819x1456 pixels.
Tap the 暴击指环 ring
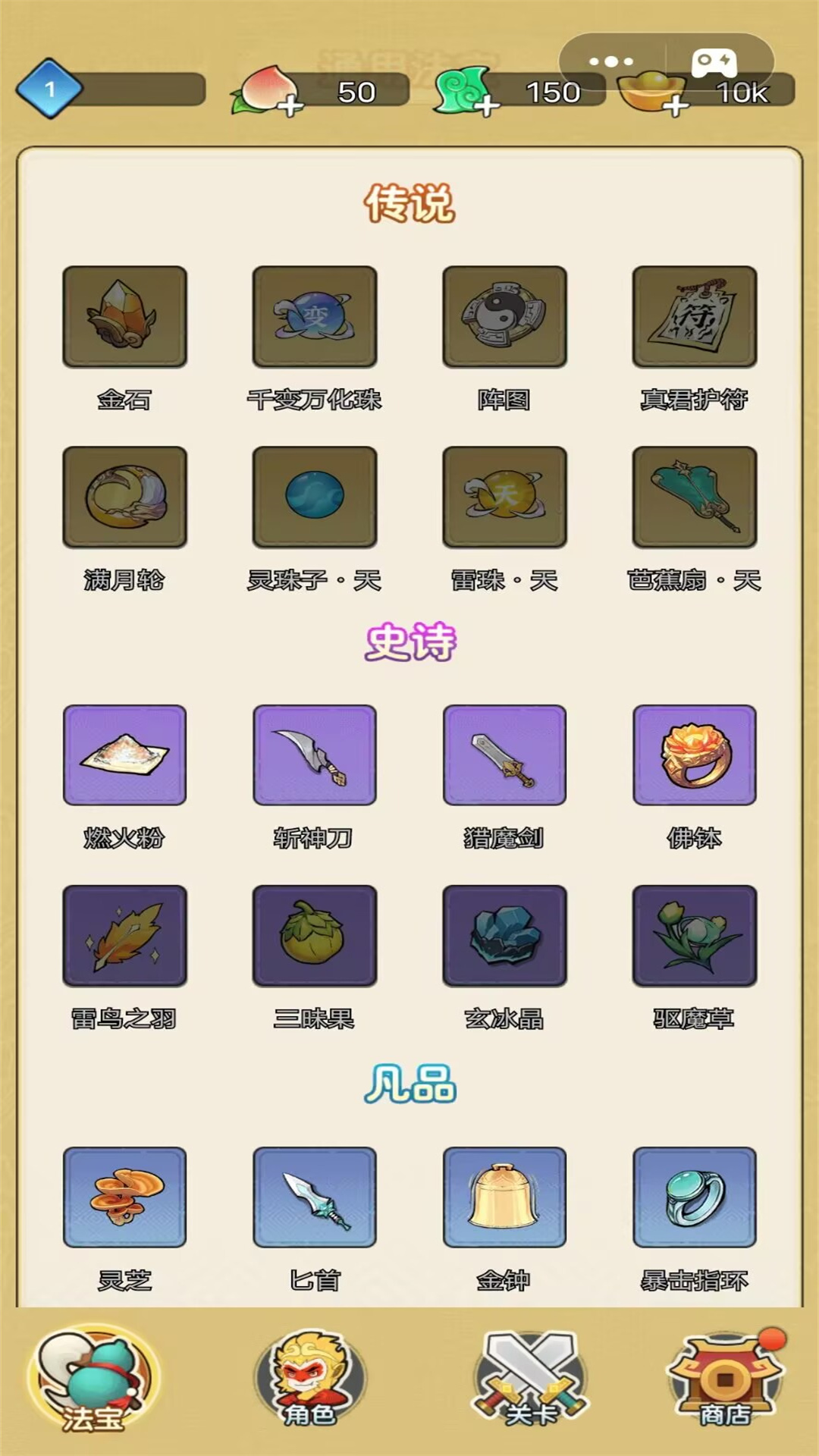coord(695,1197)
